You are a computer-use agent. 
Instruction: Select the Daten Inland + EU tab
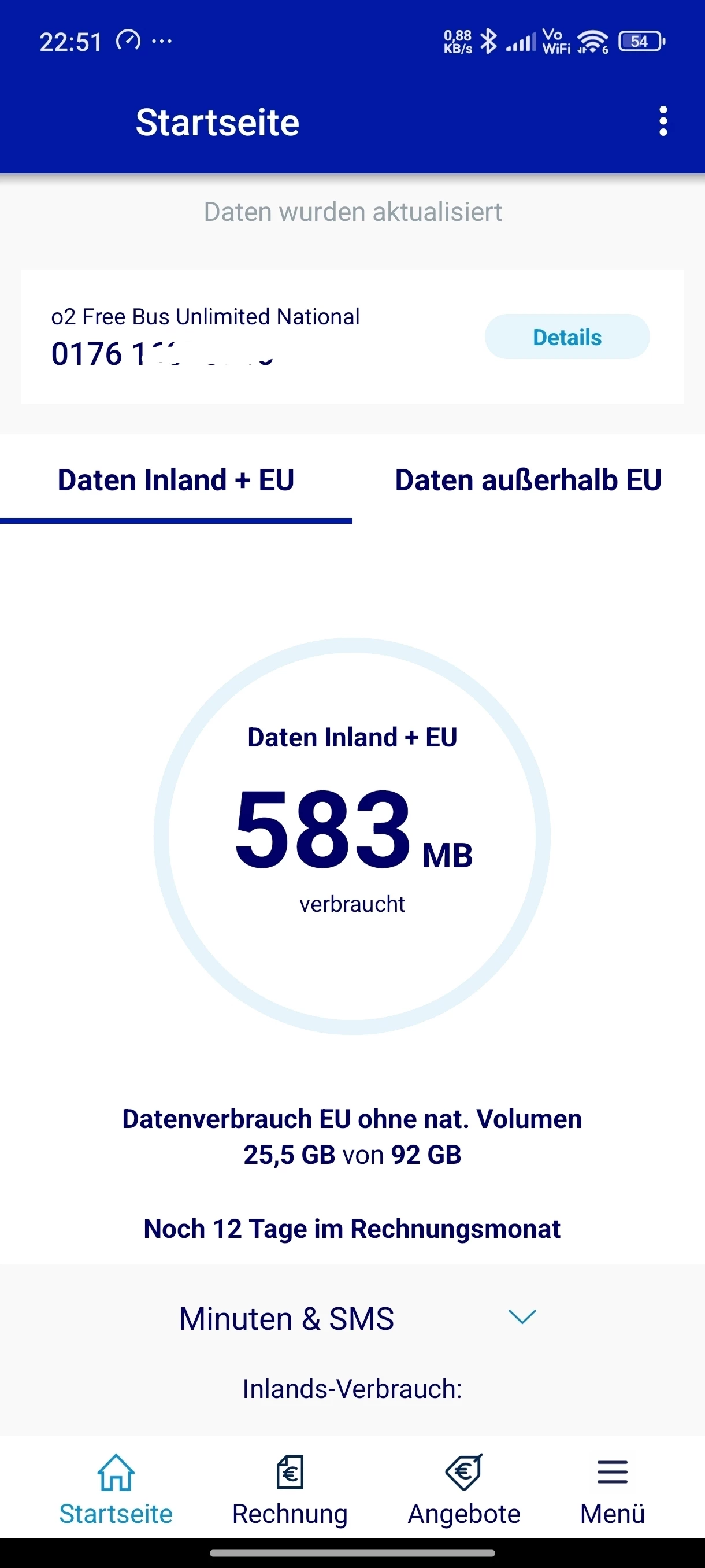[176, 480]
